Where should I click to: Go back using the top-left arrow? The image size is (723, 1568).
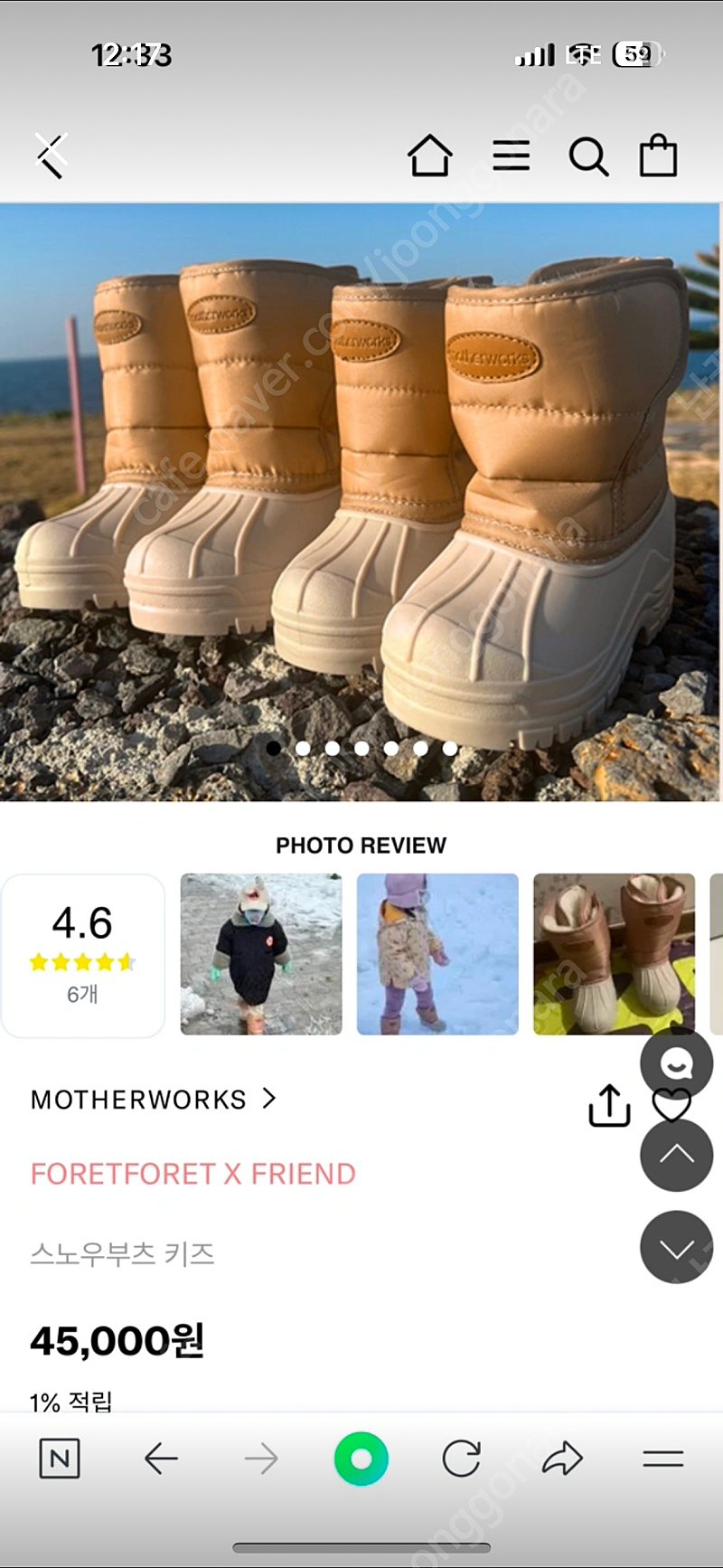pos(52,156)
